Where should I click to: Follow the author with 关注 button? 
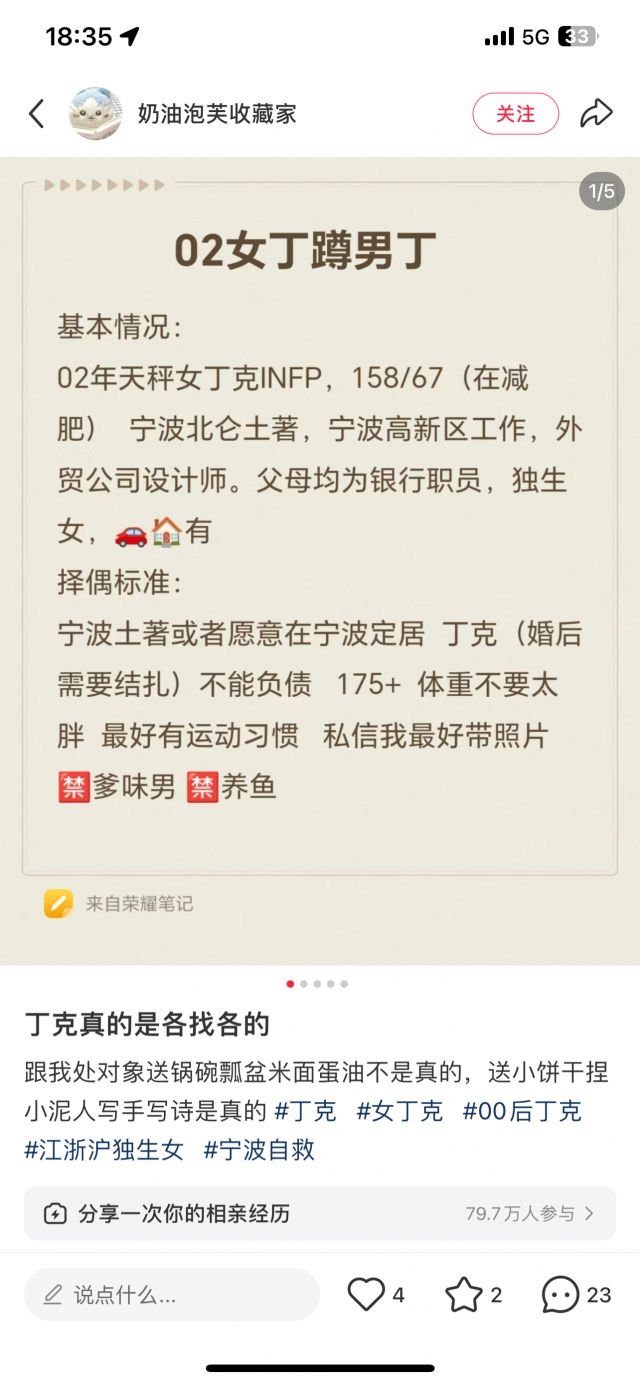(x=515, y=114)
